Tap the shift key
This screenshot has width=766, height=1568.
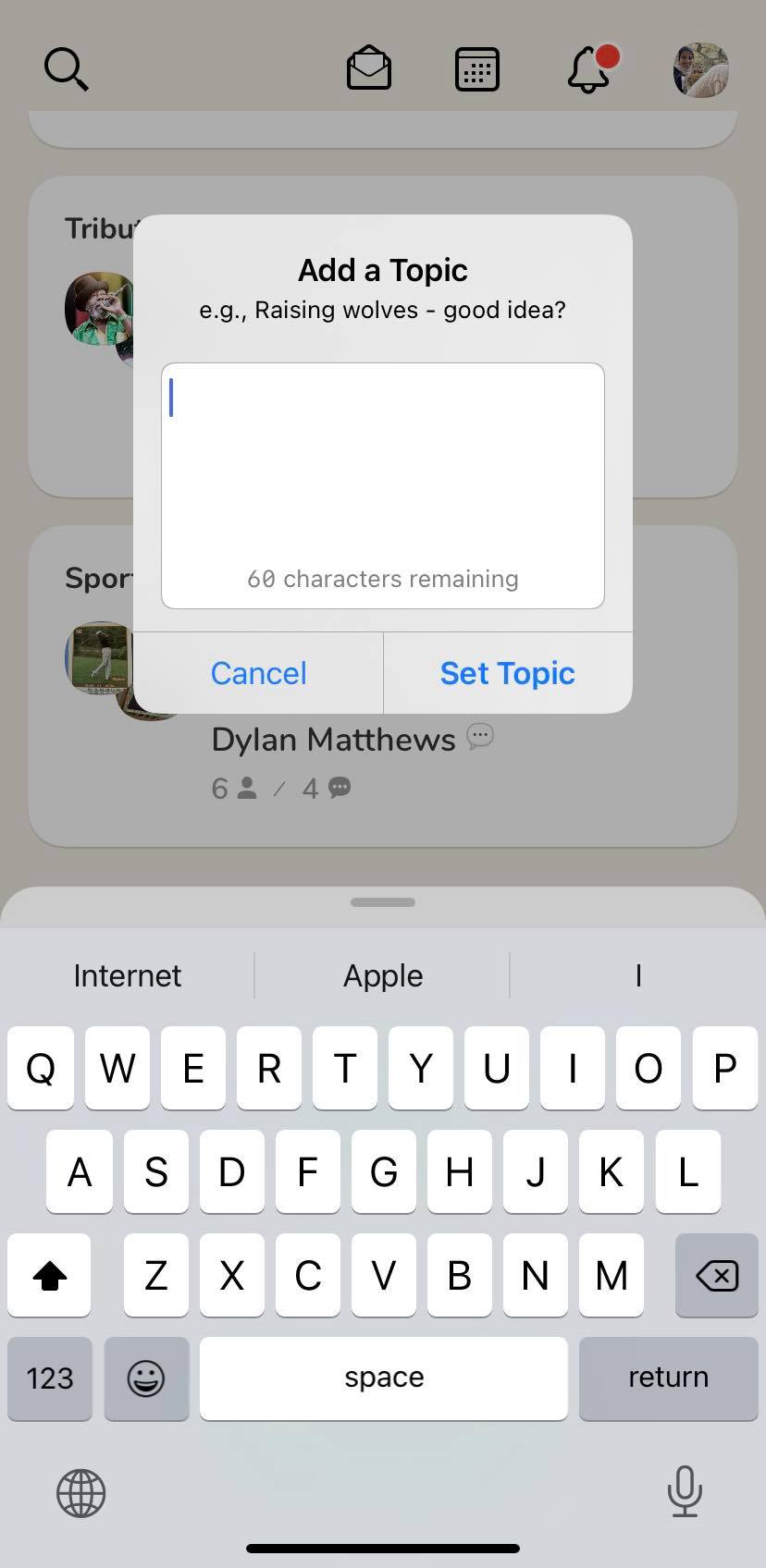50,1276
